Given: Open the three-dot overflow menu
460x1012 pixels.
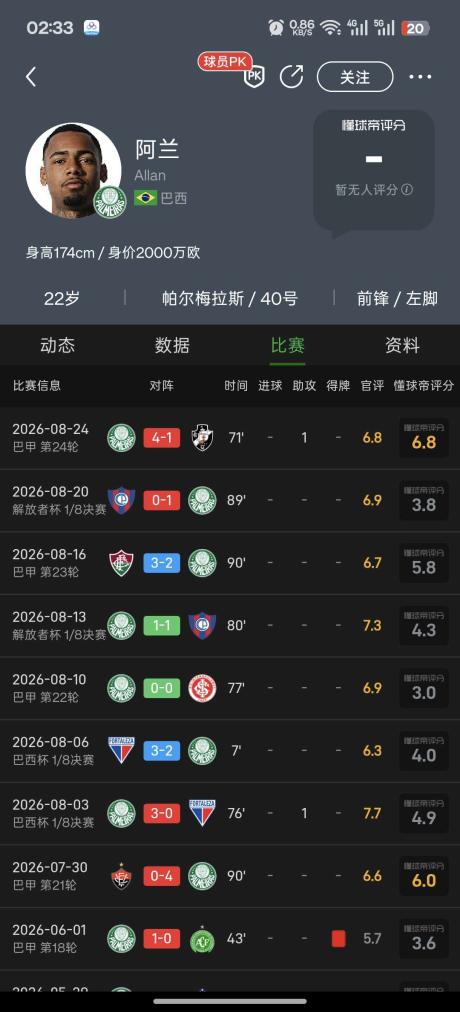Looking at the screenshot, I should click(x=420, y=77).
